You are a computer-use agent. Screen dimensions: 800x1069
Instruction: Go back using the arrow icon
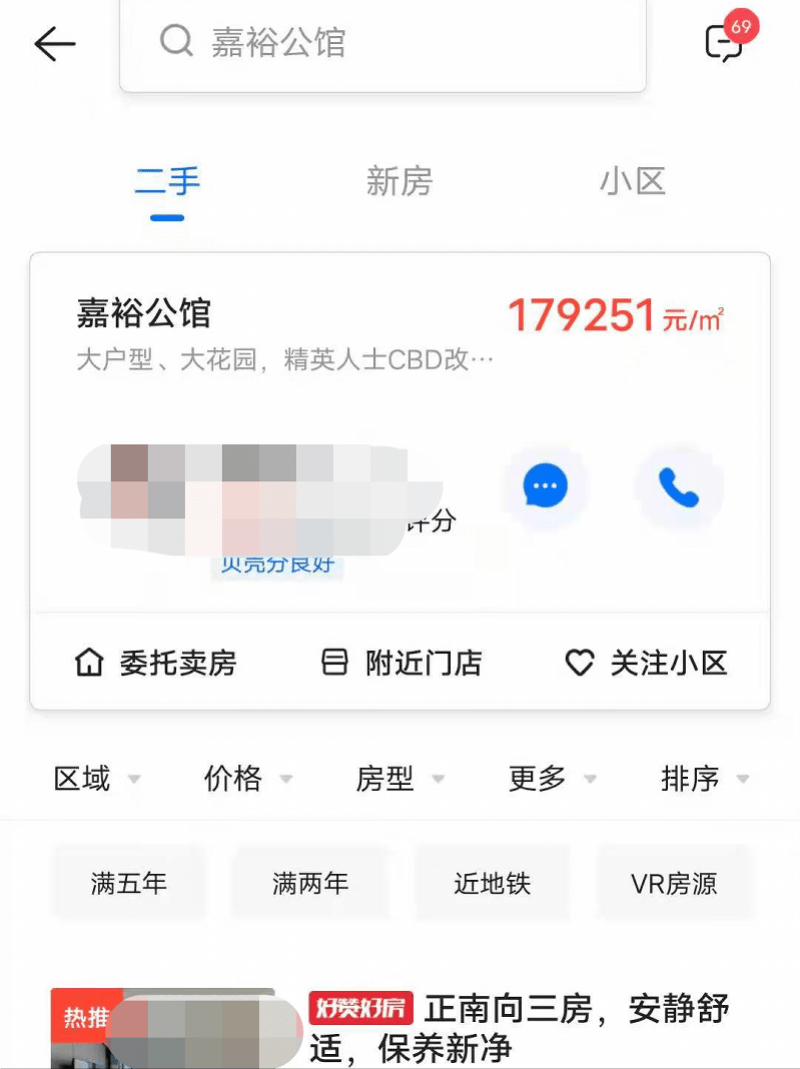click(x=55, y=43)
